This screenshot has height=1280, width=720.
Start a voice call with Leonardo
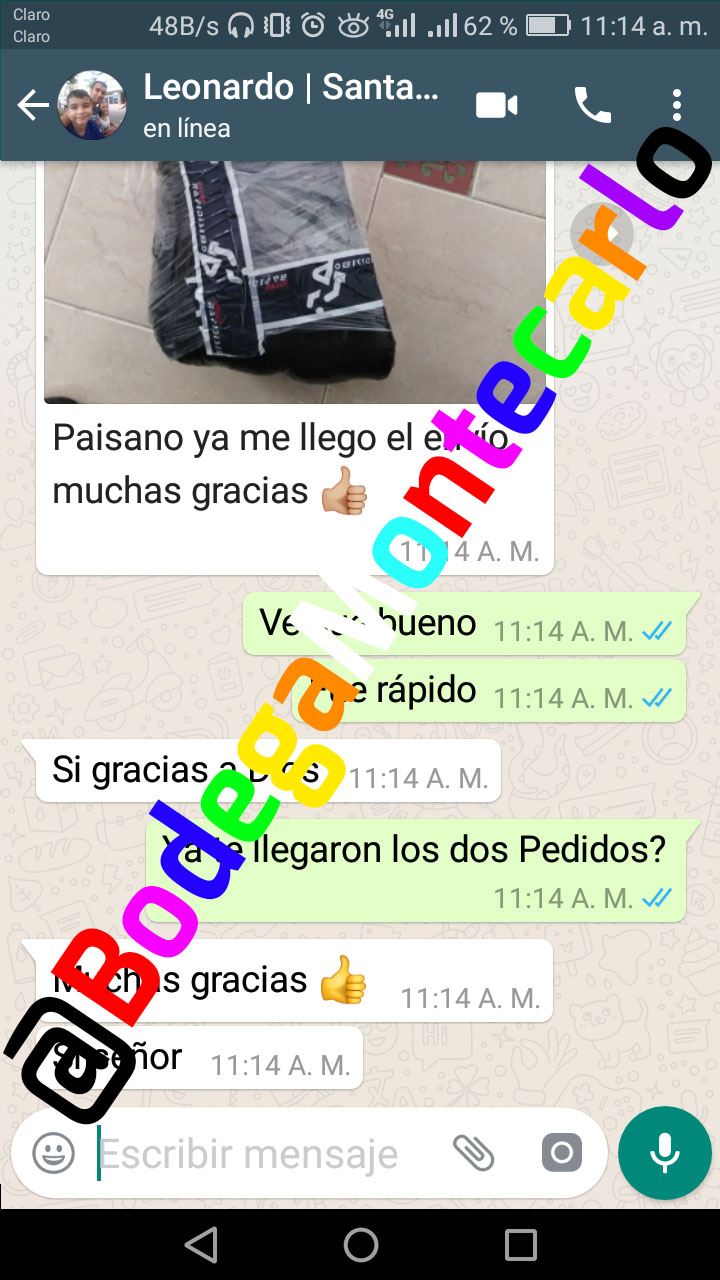592,104
